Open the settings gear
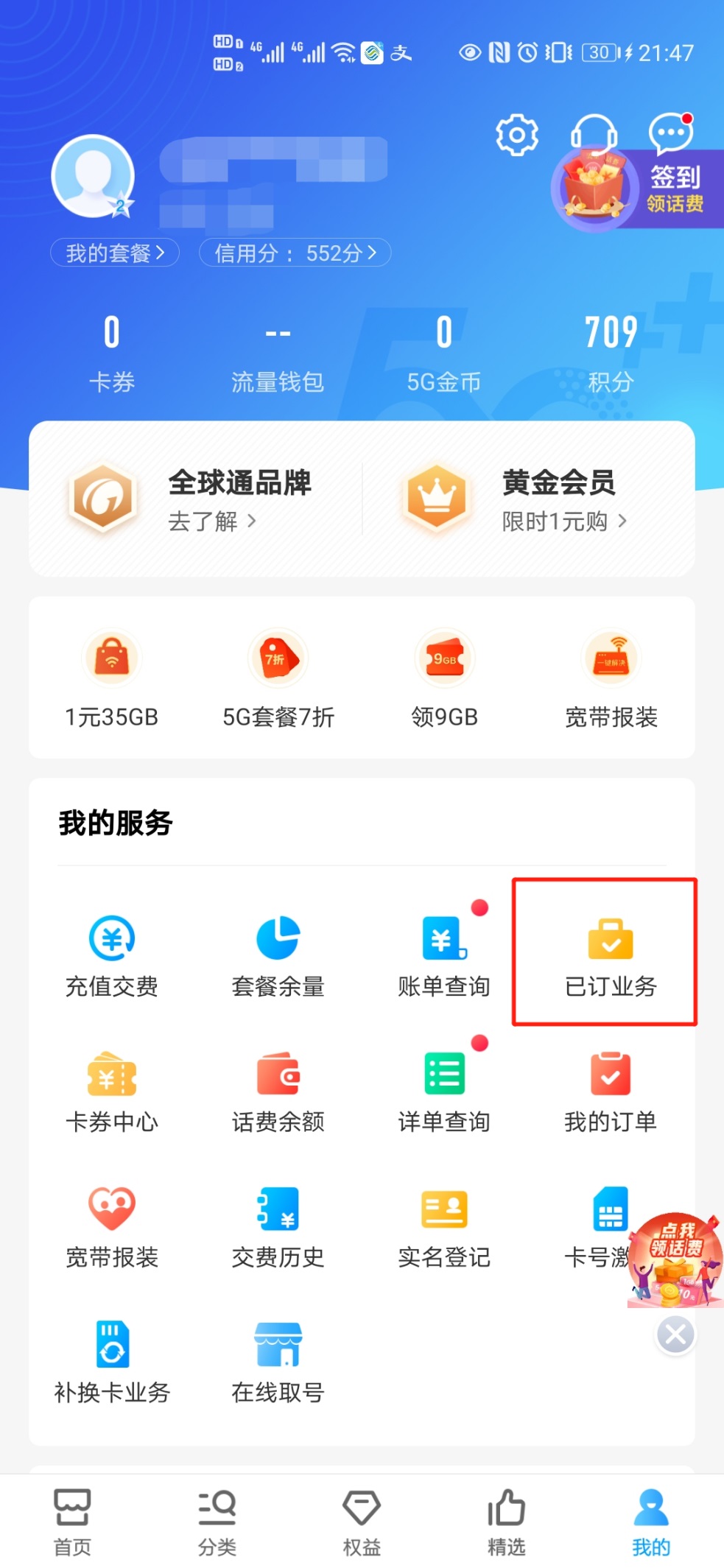724x1568 pixels. (516, 136)
